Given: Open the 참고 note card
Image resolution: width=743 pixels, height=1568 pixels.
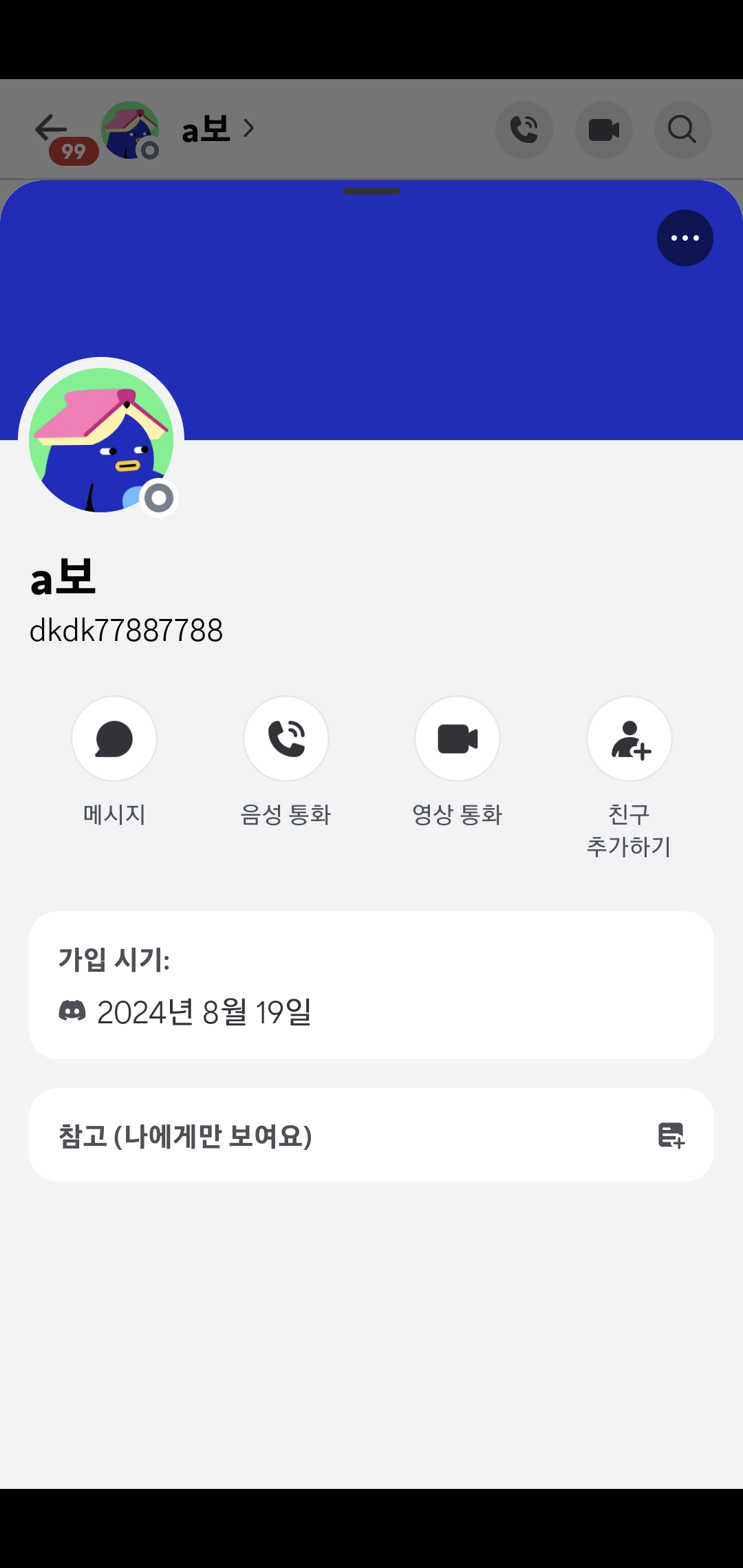Looking at the screenshot, I should (371, 1135).
